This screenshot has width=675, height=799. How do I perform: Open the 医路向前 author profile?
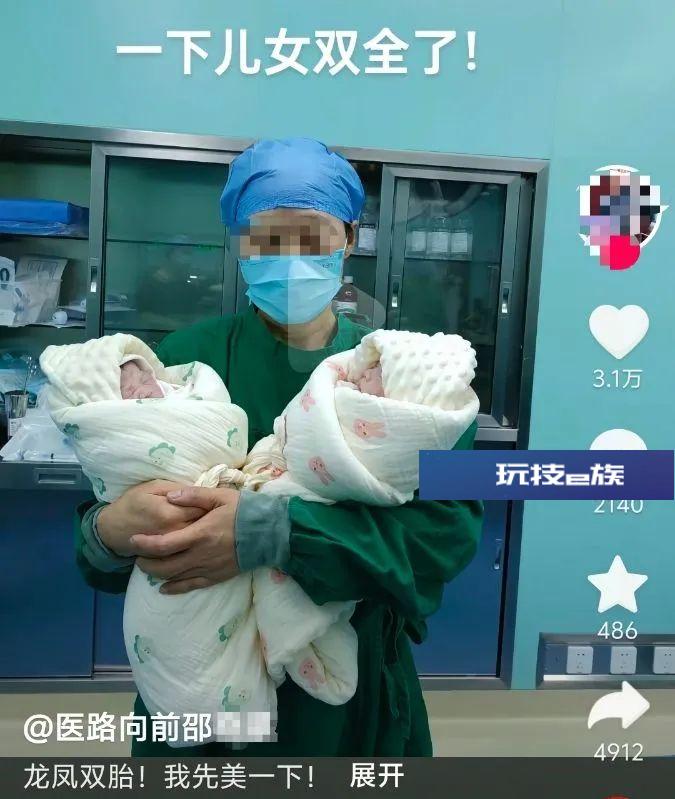150,728
